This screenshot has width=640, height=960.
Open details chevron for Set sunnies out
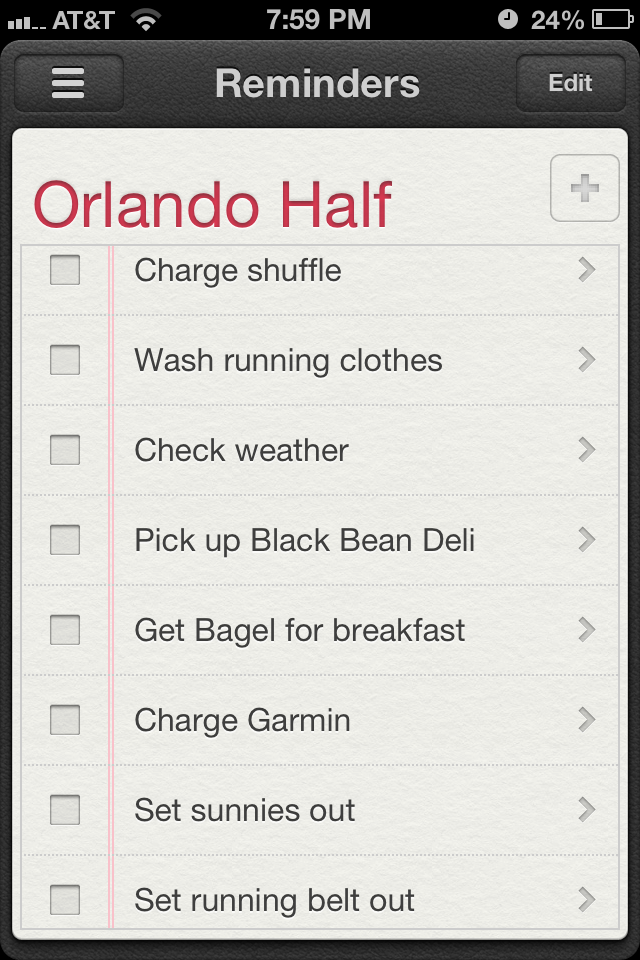pyautogui.click(x=587, y=810)
